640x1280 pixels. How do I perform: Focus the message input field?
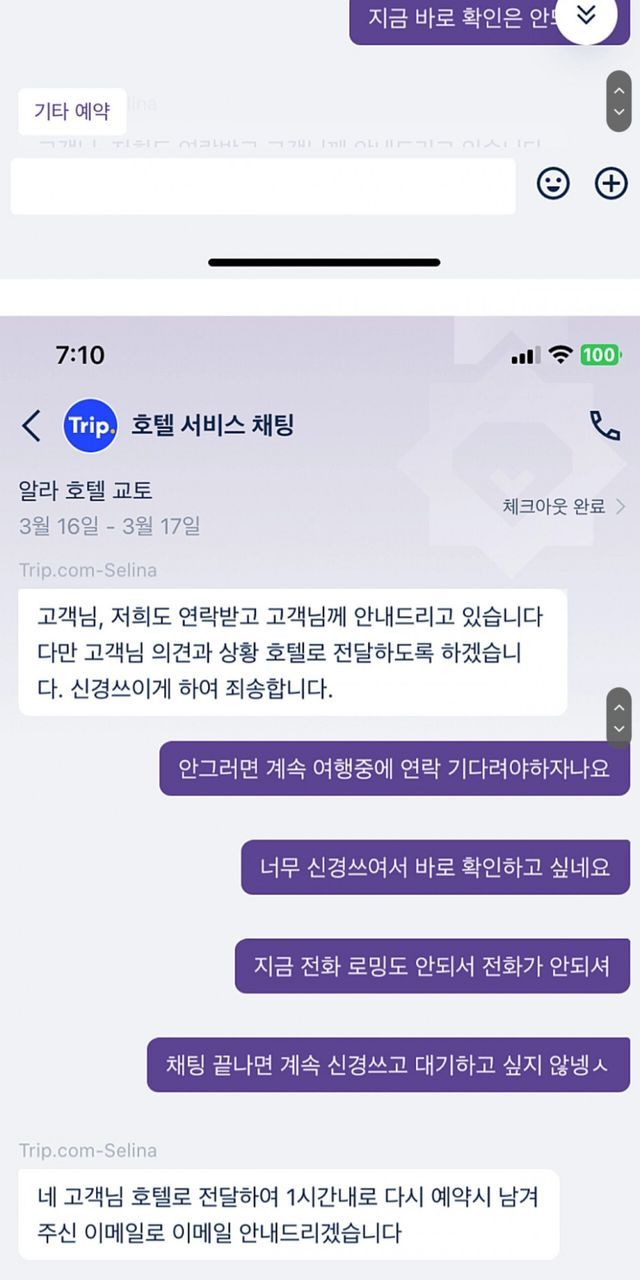coord(263,185)
